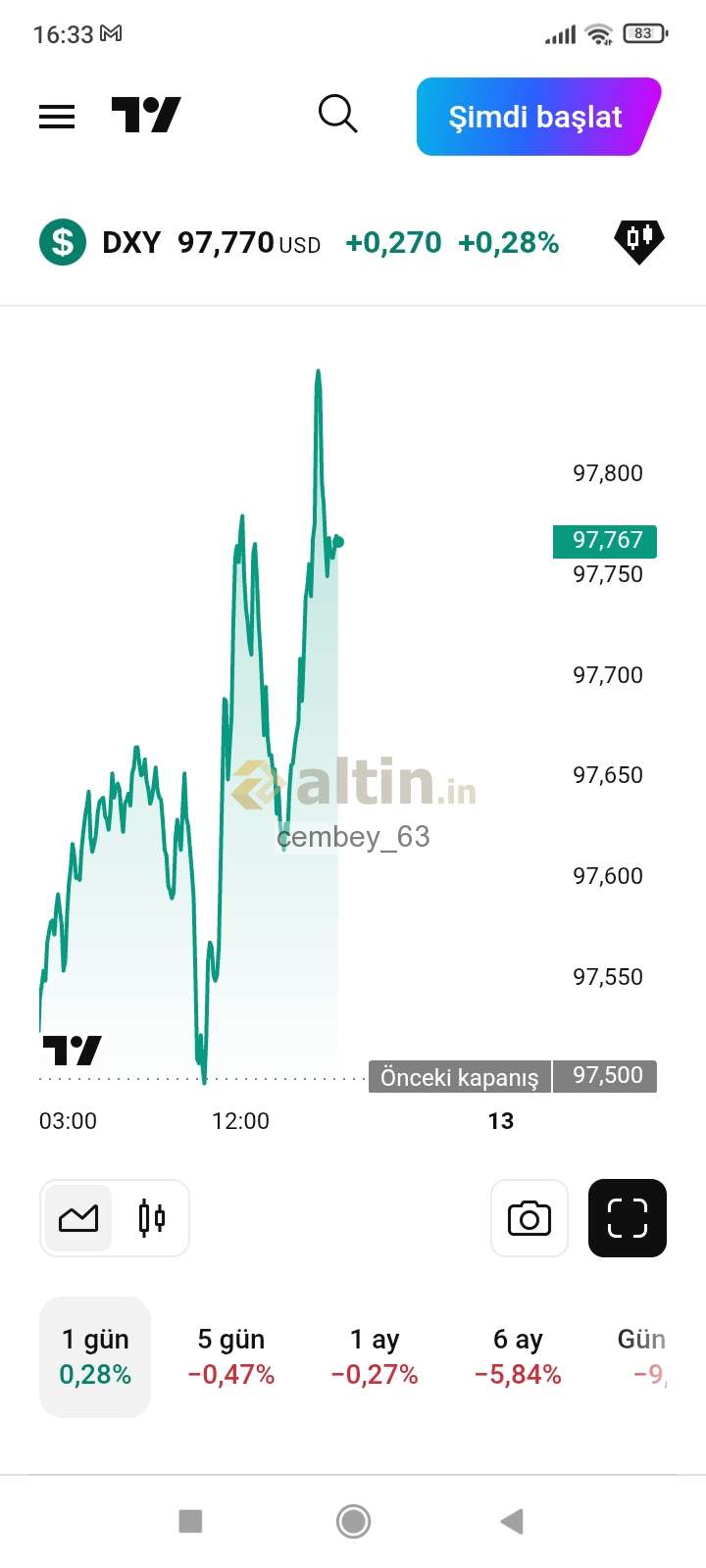
Task: Switch to the 1 ay range
Action: click(x=375, y=1356)
